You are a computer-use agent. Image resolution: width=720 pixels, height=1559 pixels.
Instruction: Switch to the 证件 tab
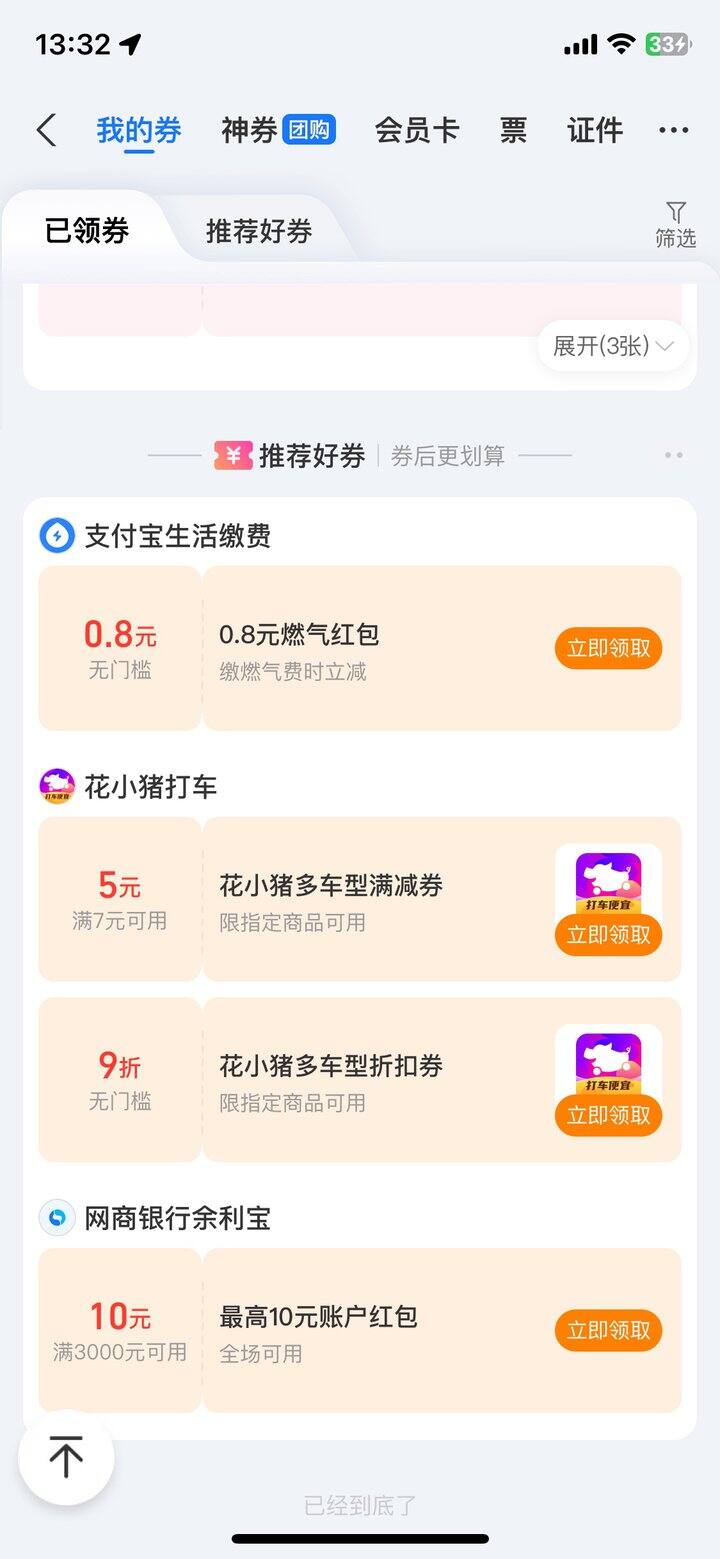[x=595, y=130]
